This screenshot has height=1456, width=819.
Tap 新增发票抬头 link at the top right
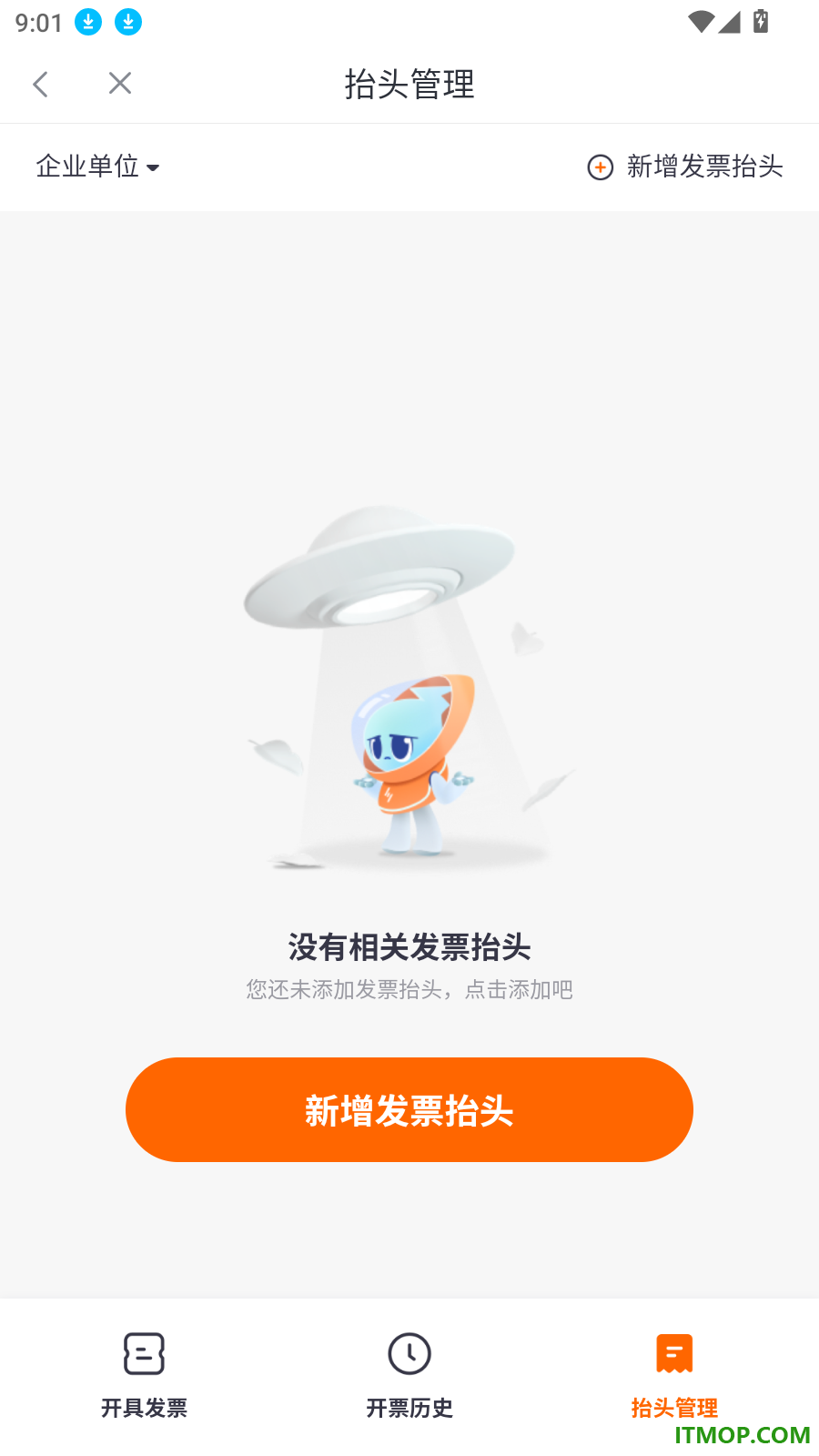point(685,167)
